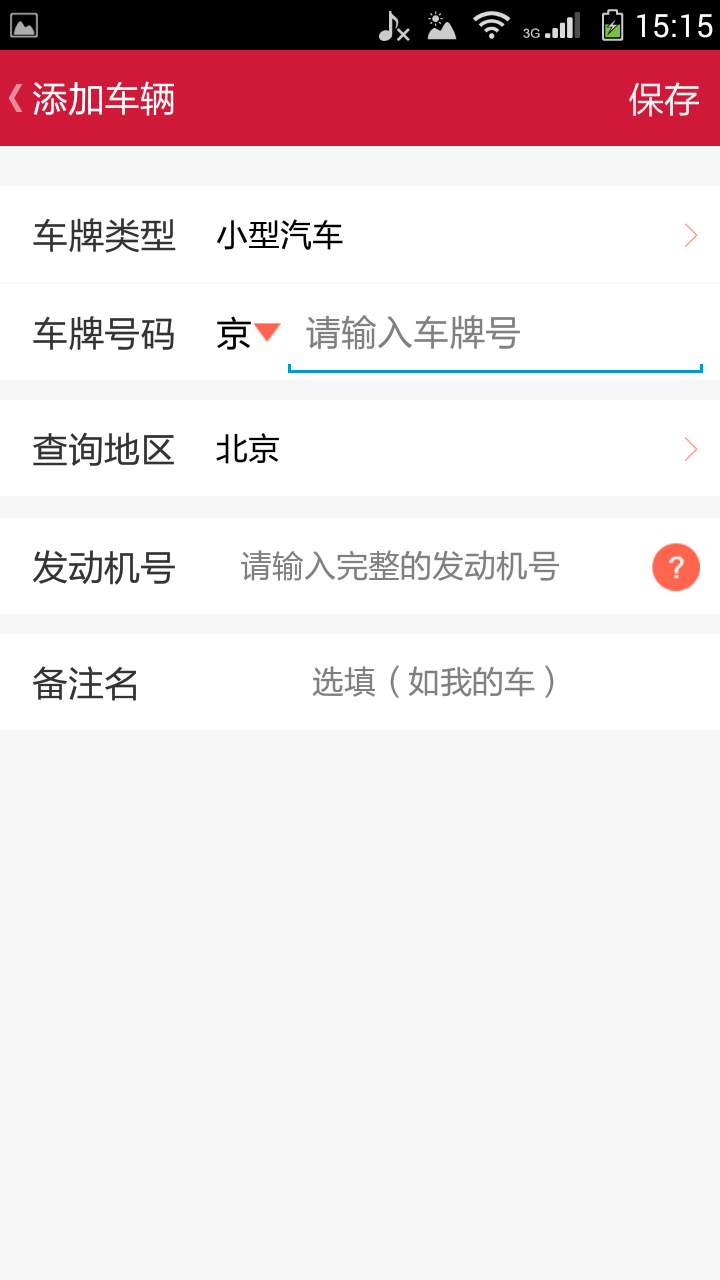Select the 车牌号码 row label

104,333
